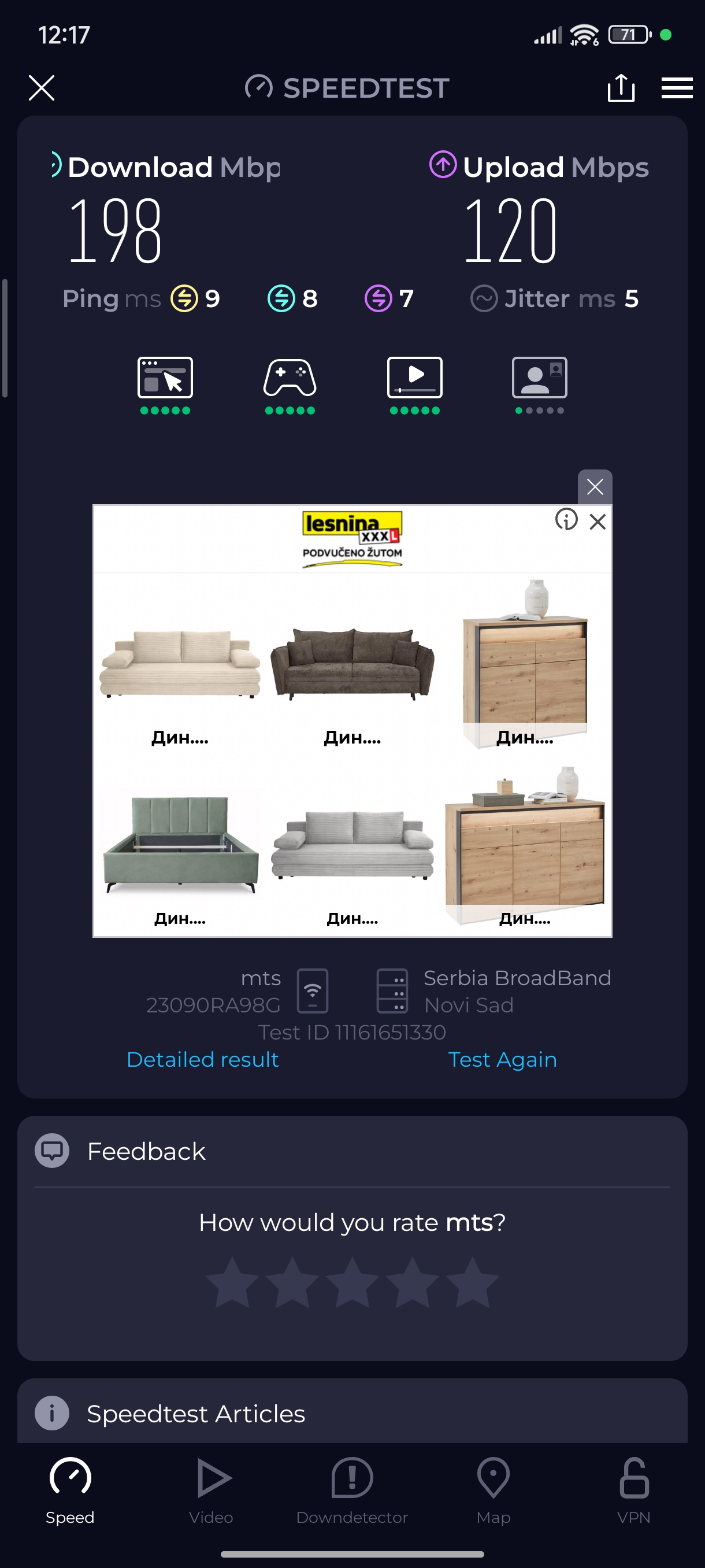This screenshot has width=705, height=1568.
Task: Tap the video streaming quality icon
Action: pos(415,379)
